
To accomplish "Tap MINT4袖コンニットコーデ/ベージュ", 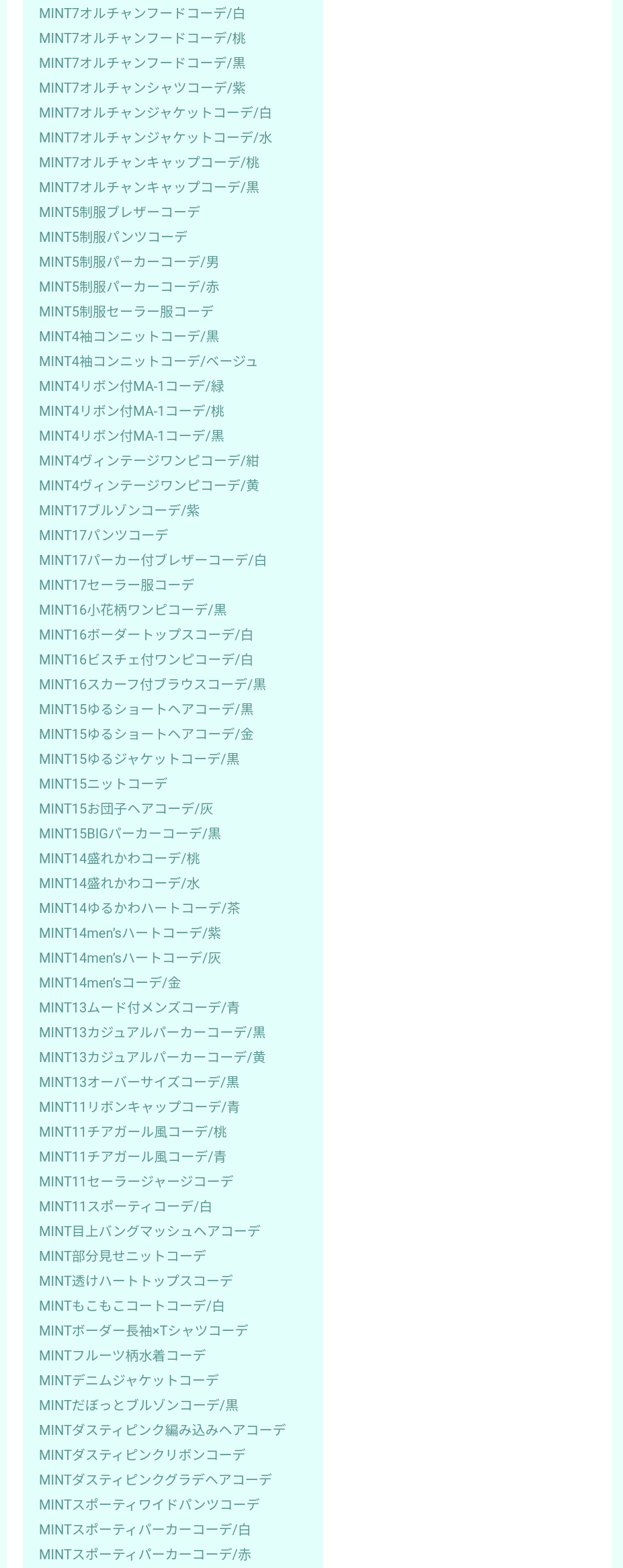I will click(x=148, y=361).
